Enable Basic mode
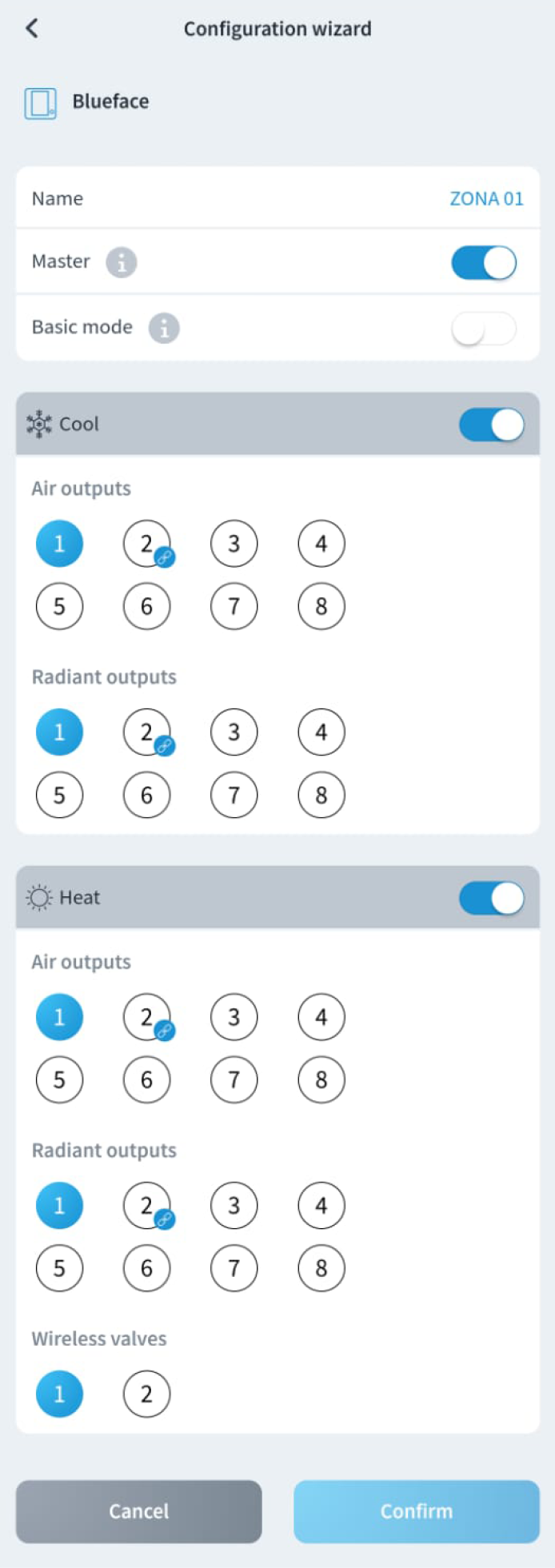This screenshot has width=555, height=1568. pyautogui.click(x=484, y=328)
